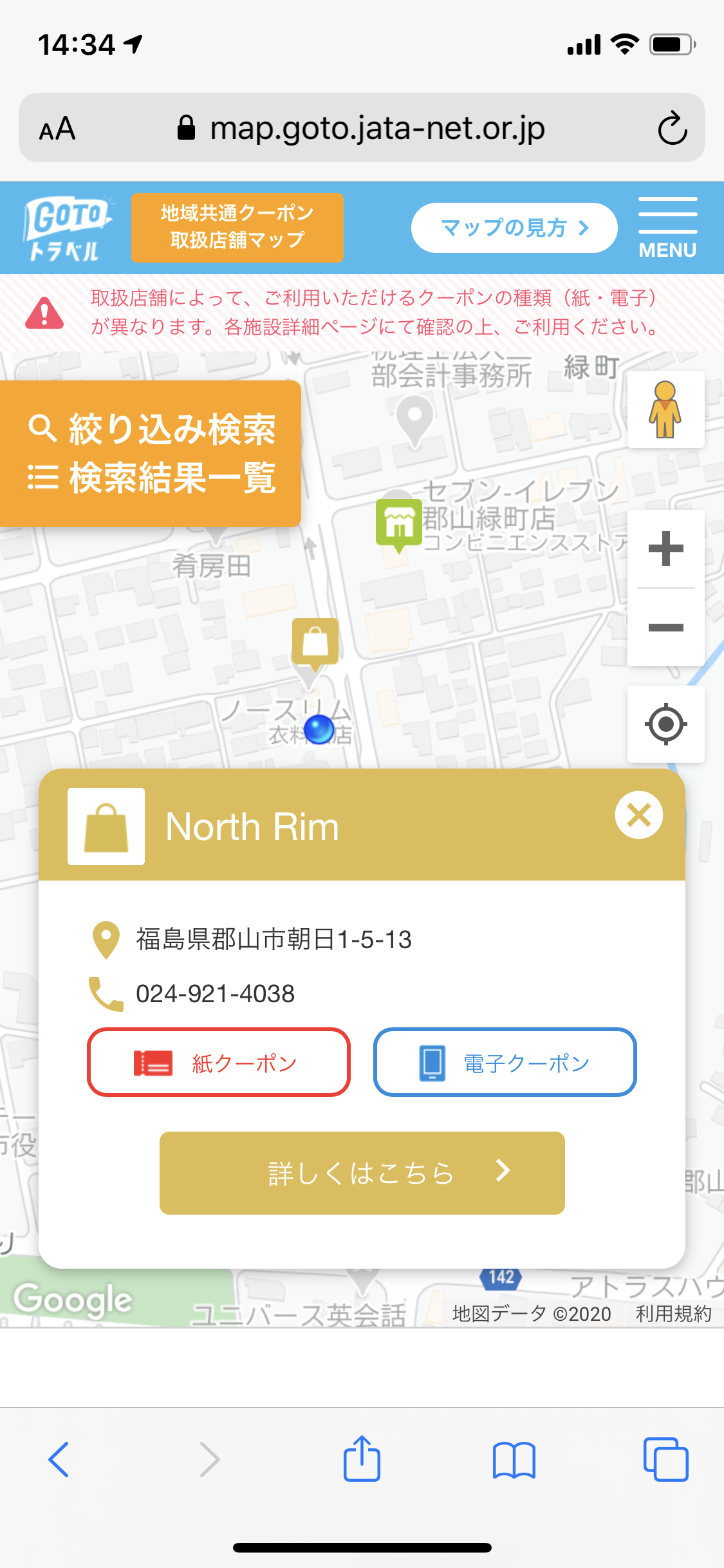The width and height of the screenshot is (724, 1568).
Task: Zoom in on the map
Action: 666,548
